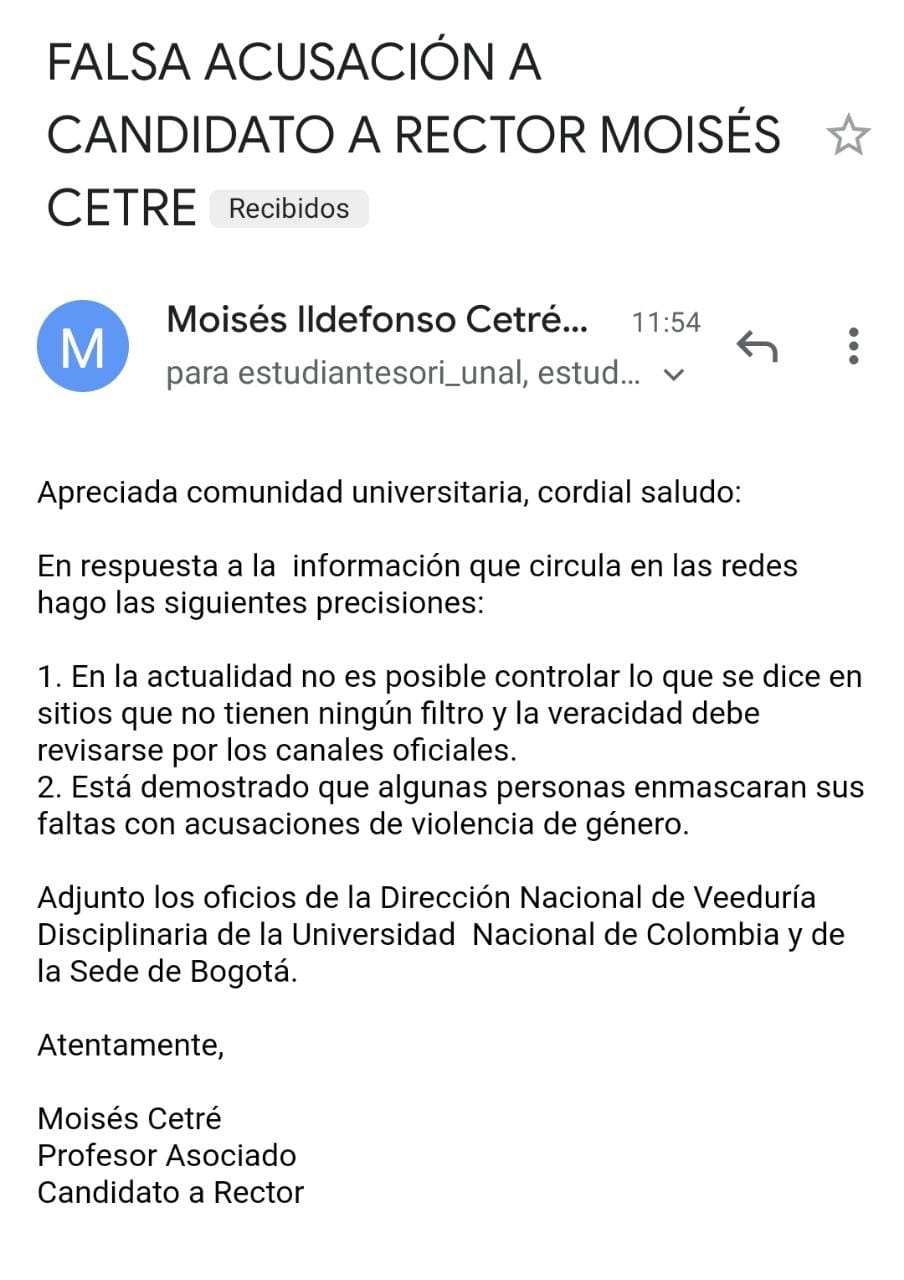
Task: Star this email about Moisés Cetre
Action: coord(849,135)
